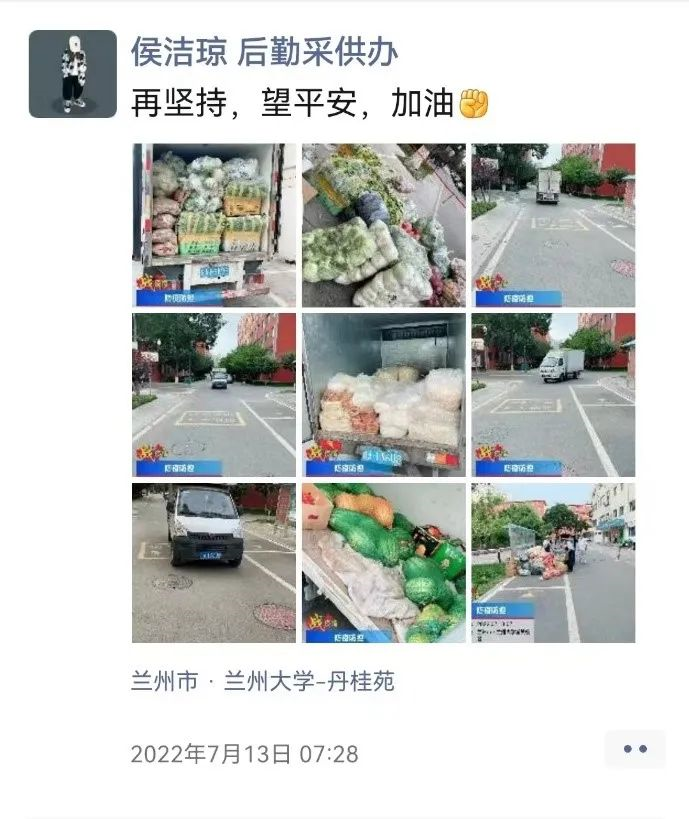
Task: View photo of green watermelons in truck
Action: (384, 563)
